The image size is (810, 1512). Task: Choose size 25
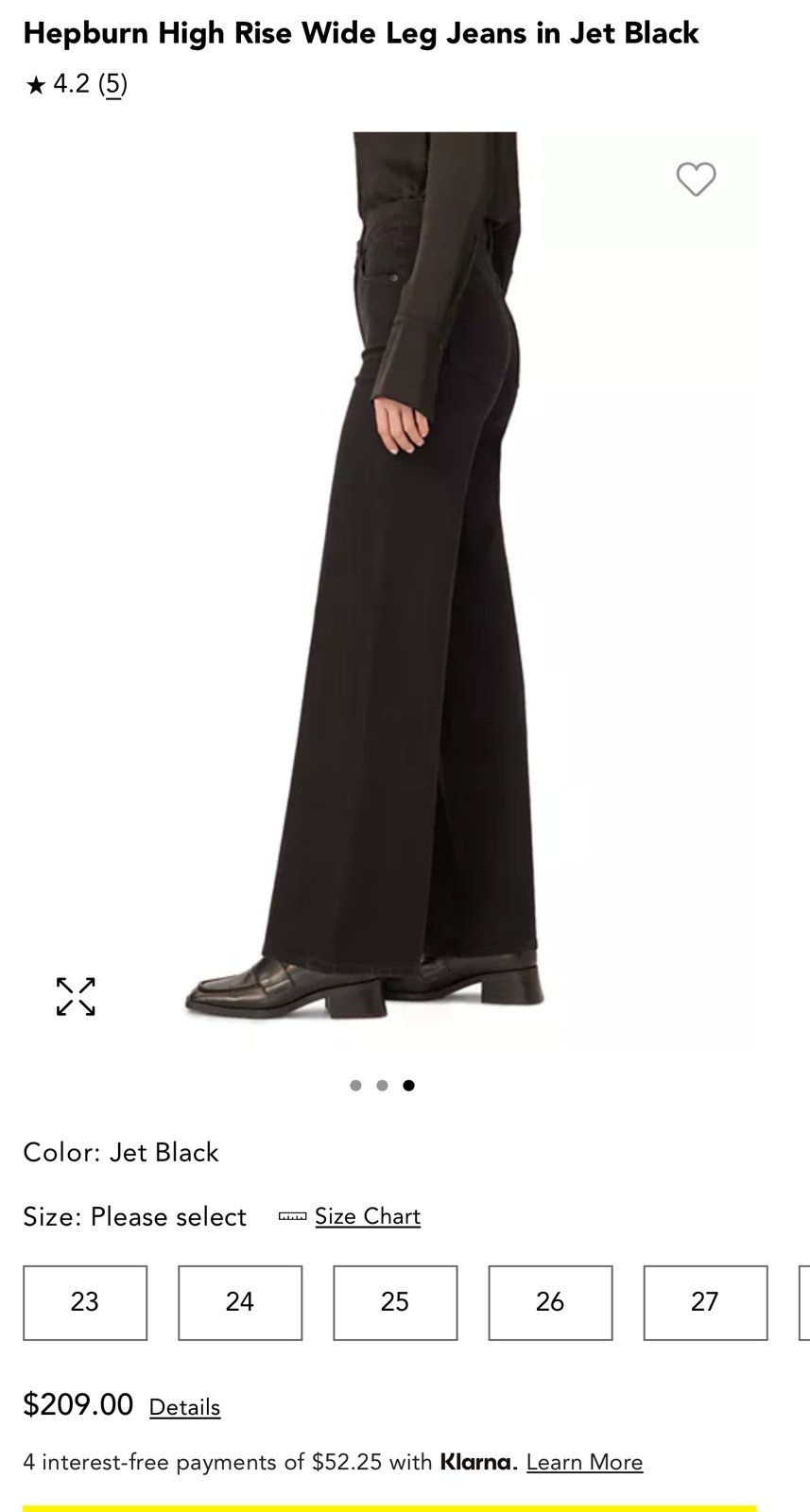coord(395,1302)
